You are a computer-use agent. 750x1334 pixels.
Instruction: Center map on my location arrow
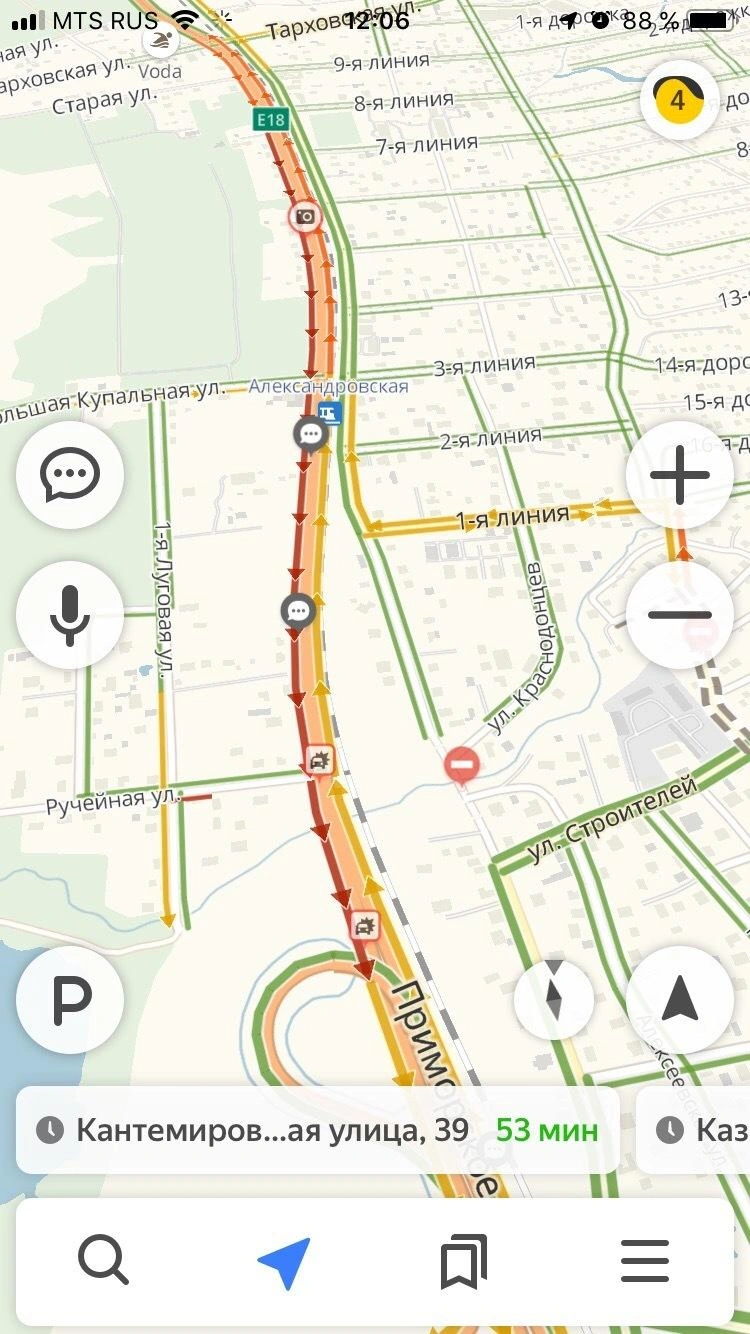[680, 1000]
